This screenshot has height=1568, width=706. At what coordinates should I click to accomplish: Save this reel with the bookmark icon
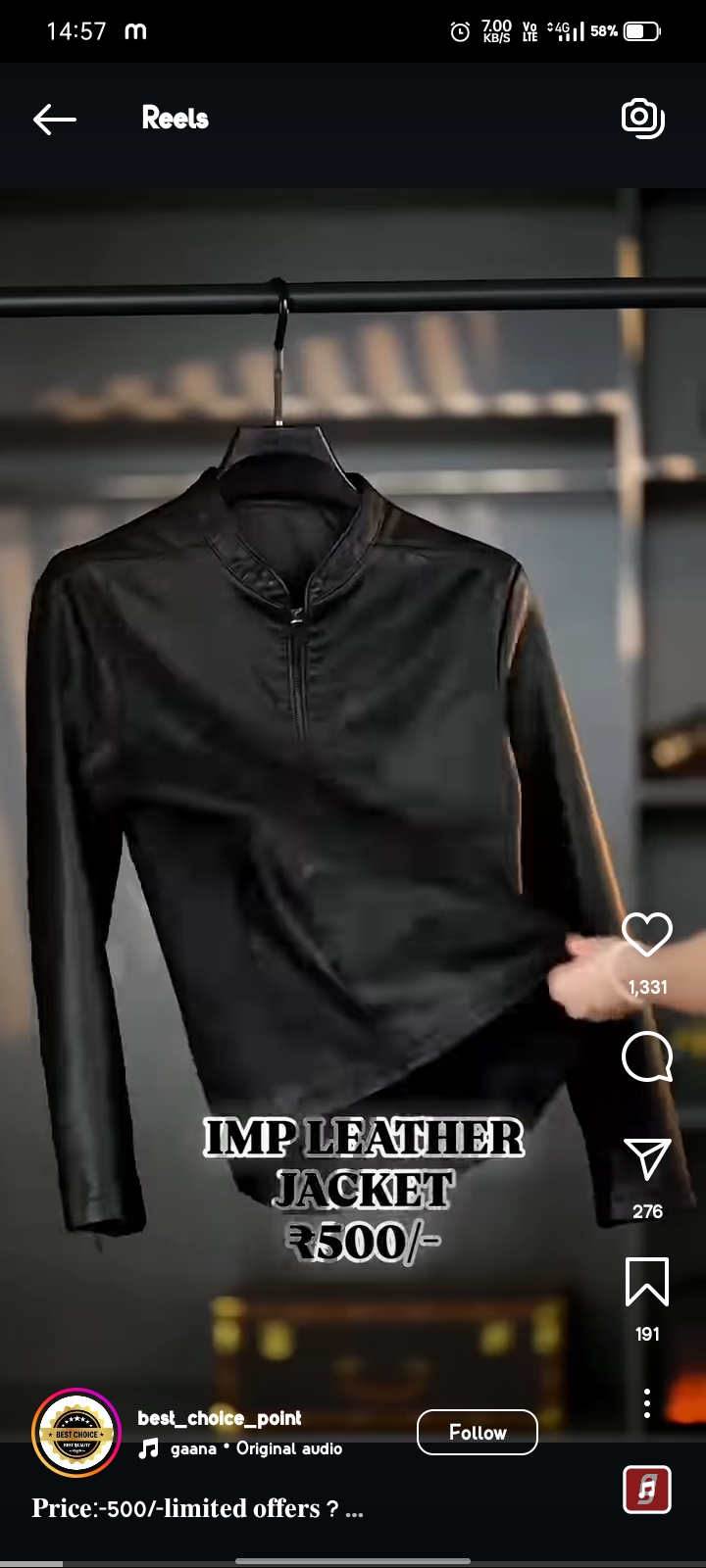click(647, 1282)
